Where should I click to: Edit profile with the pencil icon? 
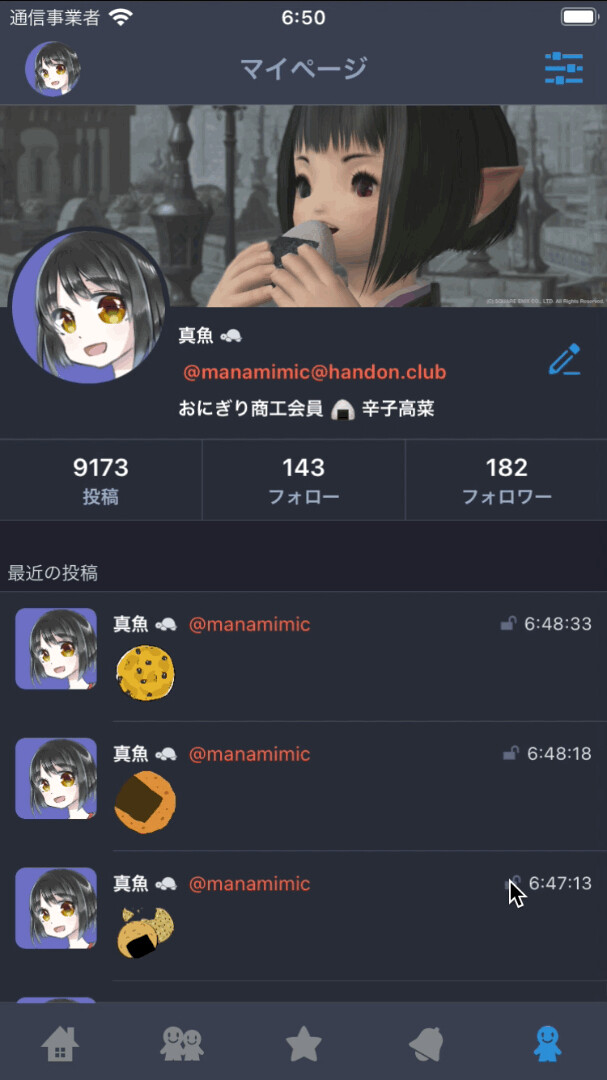click(x=565, y=360)
